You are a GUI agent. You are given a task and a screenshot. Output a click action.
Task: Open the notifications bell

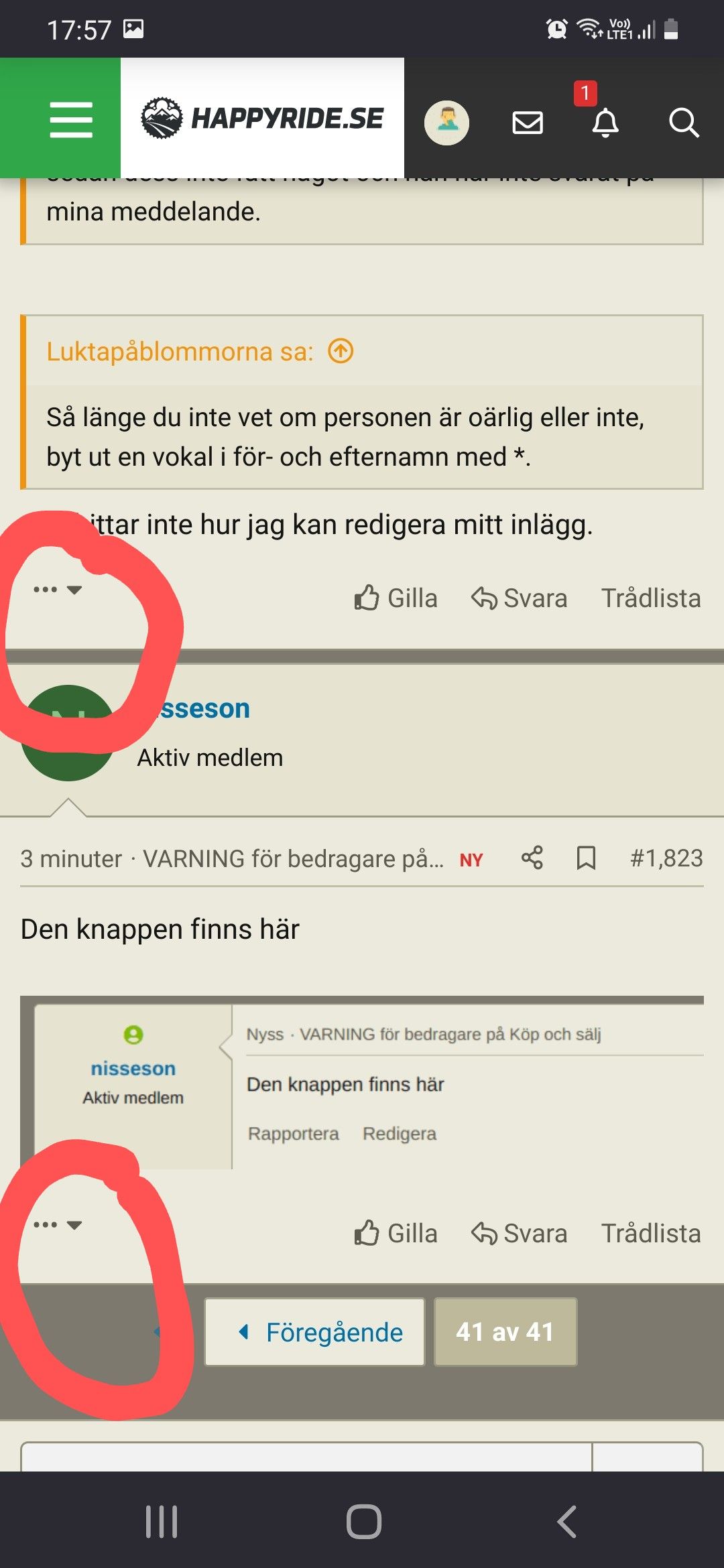(x=605, y=123)
